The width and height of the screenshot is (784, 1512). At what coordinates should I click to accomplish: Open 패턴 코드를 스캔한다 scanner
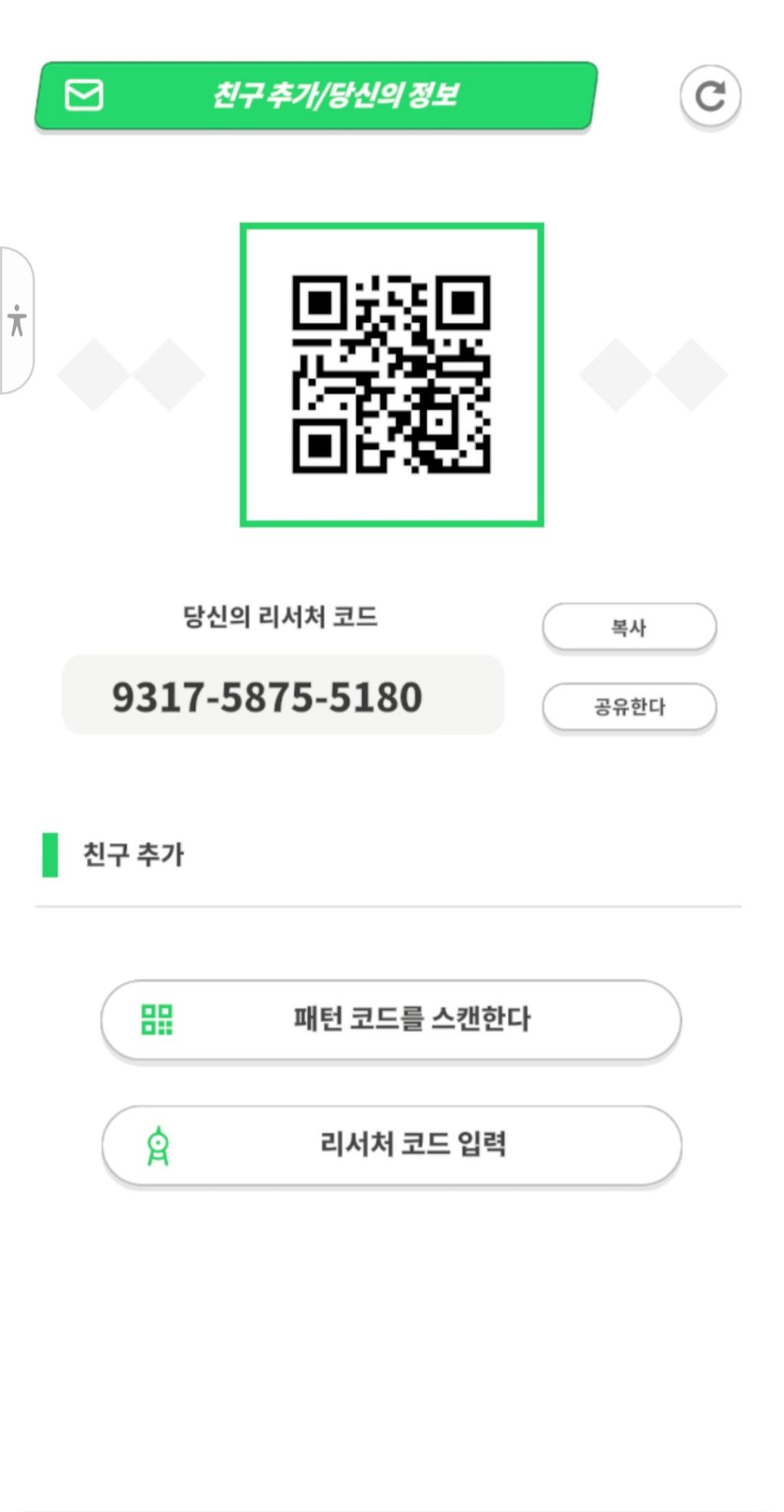pos(391,1019)
